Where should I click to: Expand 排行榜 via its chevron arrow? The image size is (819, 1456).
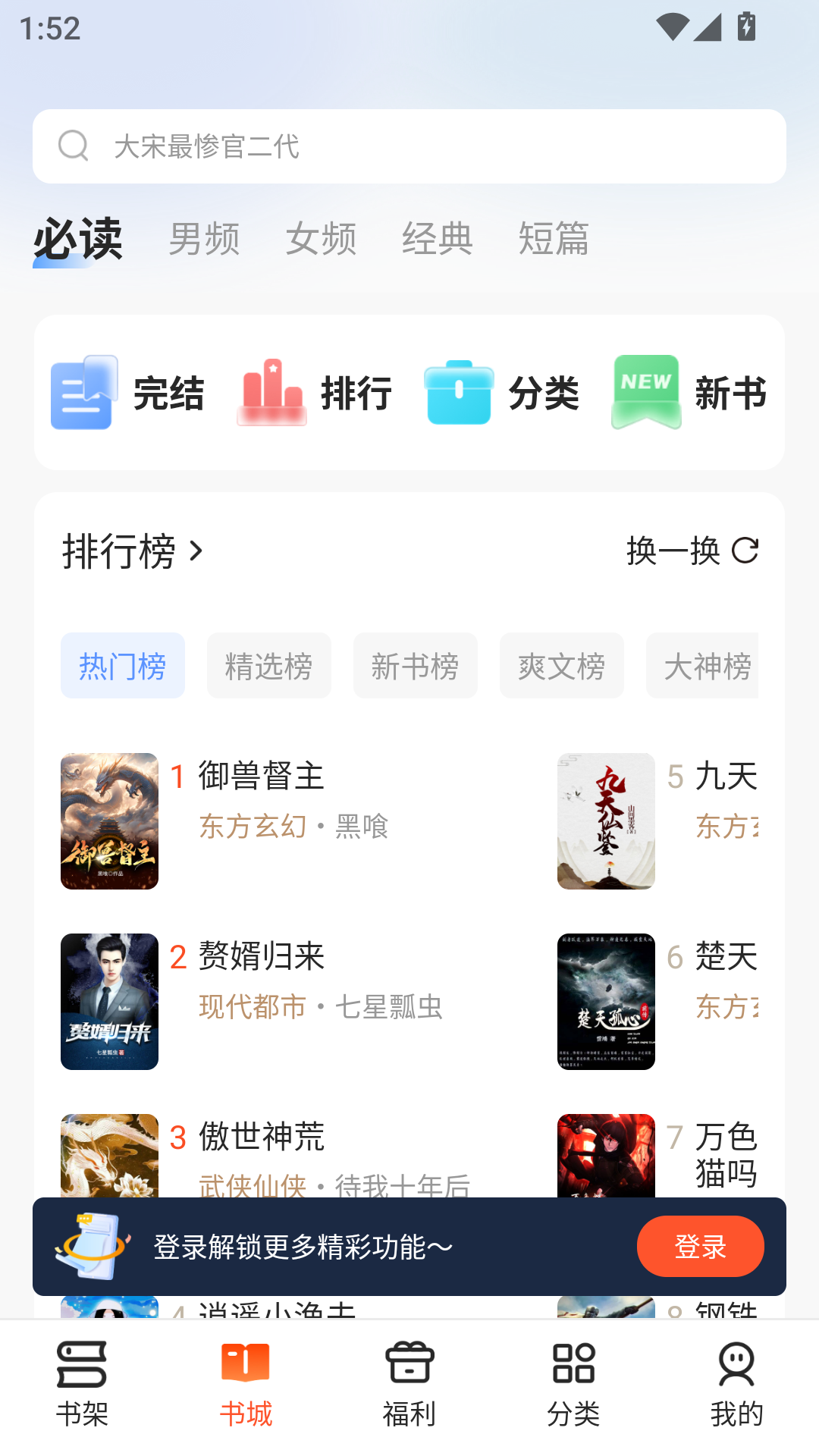tap(196, 552)
